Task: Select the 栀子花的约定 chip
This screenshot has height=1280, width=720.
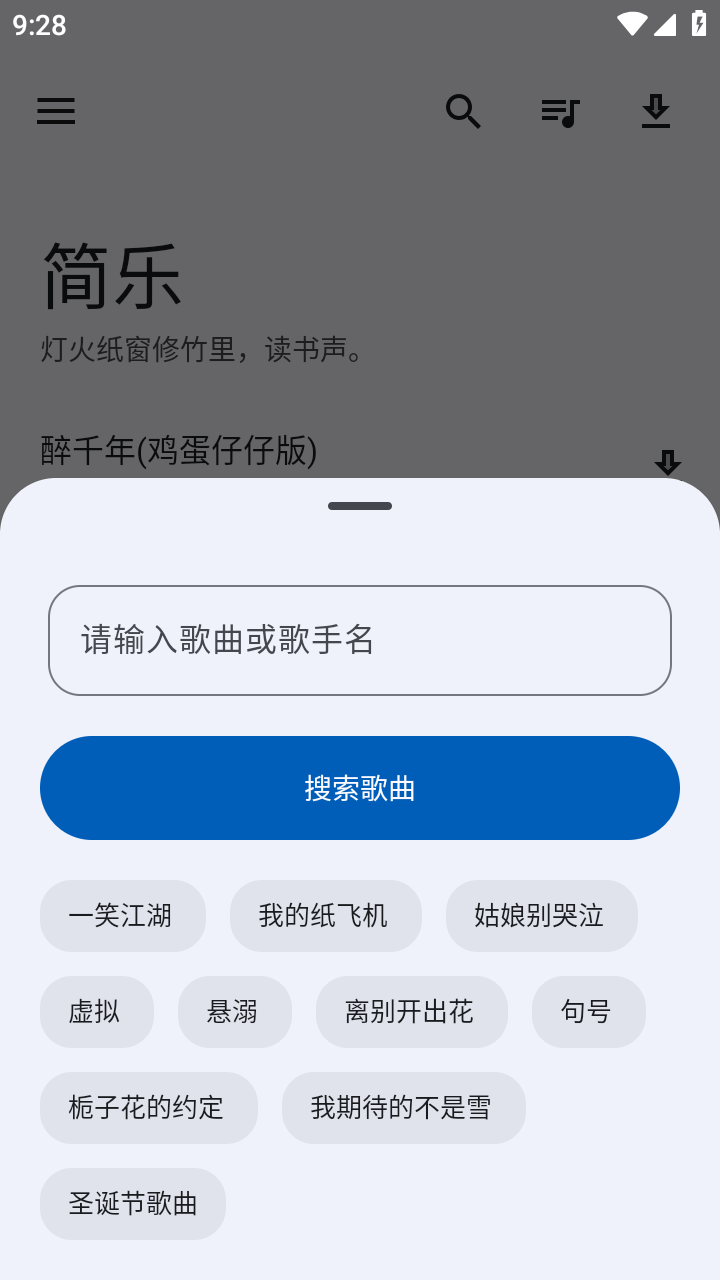Action: (148, 1108)
